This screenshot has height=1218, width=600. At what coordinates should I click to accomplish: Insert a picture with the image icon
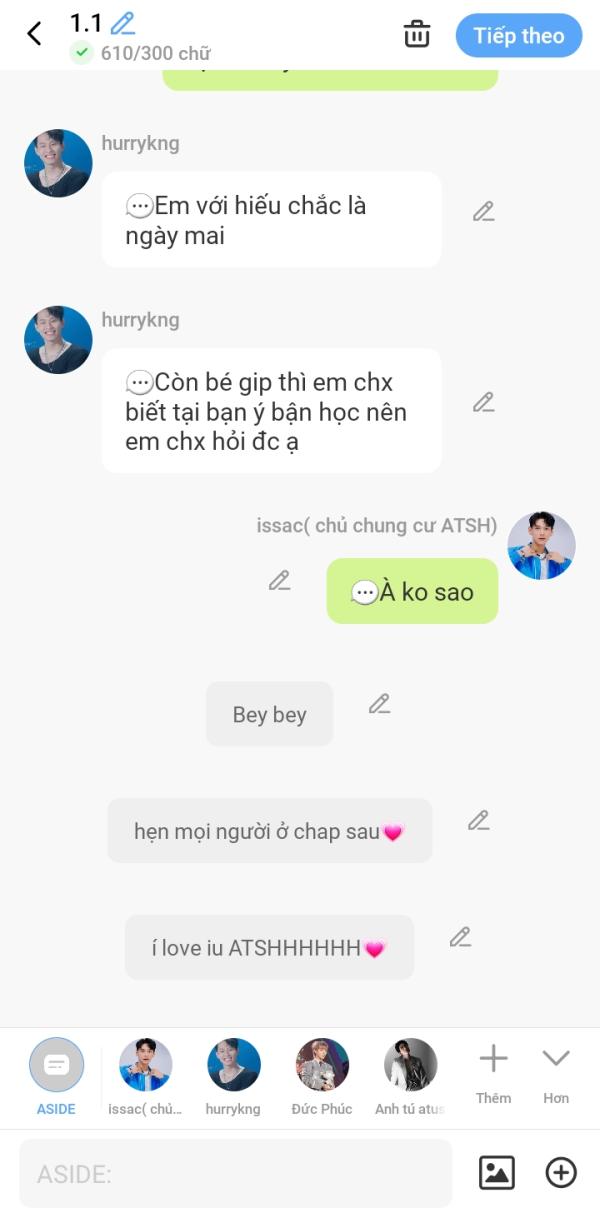[497, 1172]
